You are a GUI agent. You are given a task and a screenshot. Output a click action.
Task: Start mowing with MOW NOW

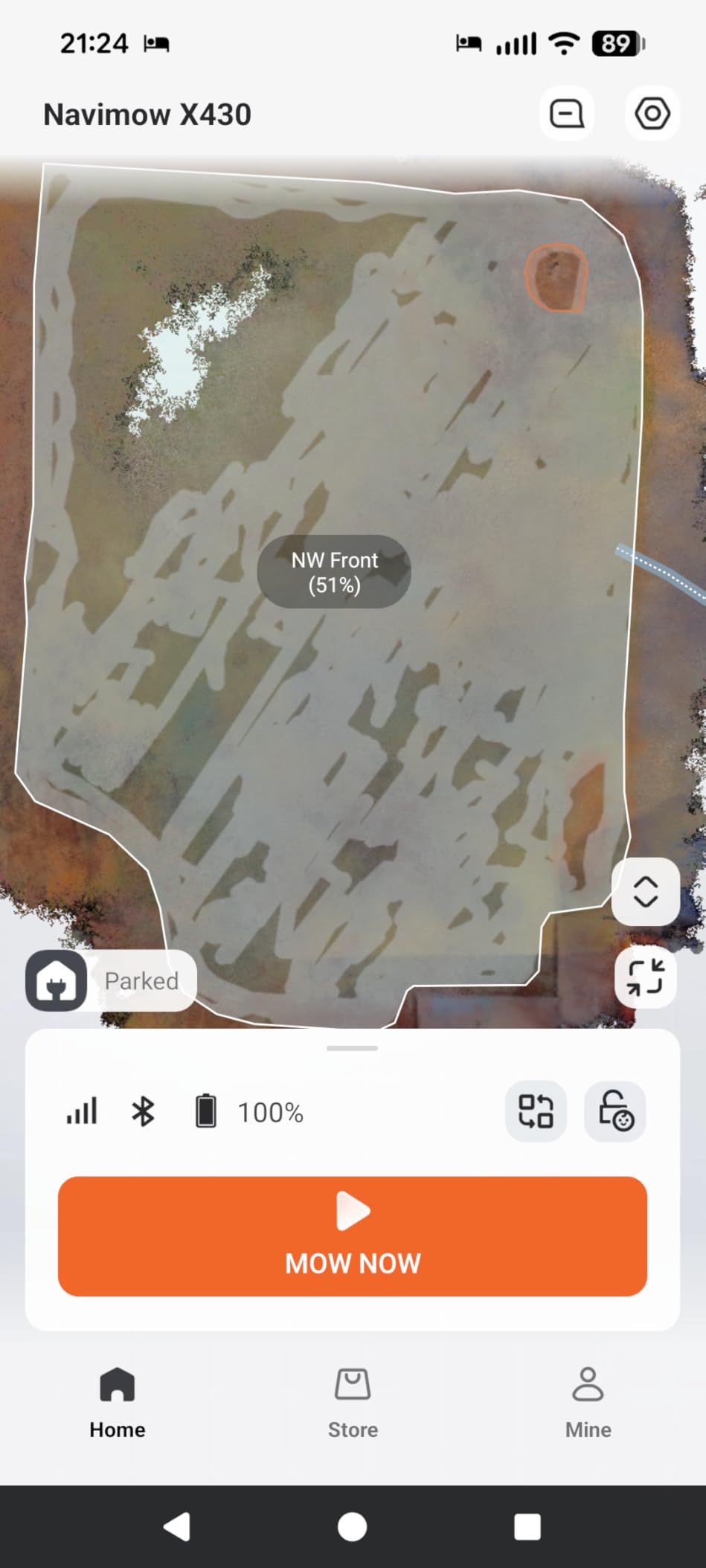tap(353, 1236)
